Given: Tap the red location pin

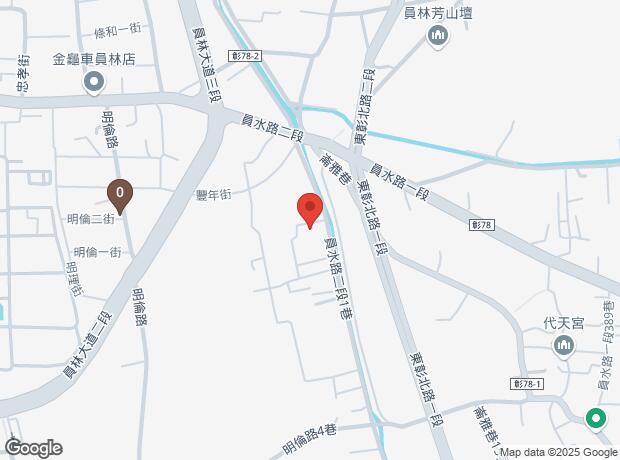Looking at the screenshot, I should (x=310, y=210).
